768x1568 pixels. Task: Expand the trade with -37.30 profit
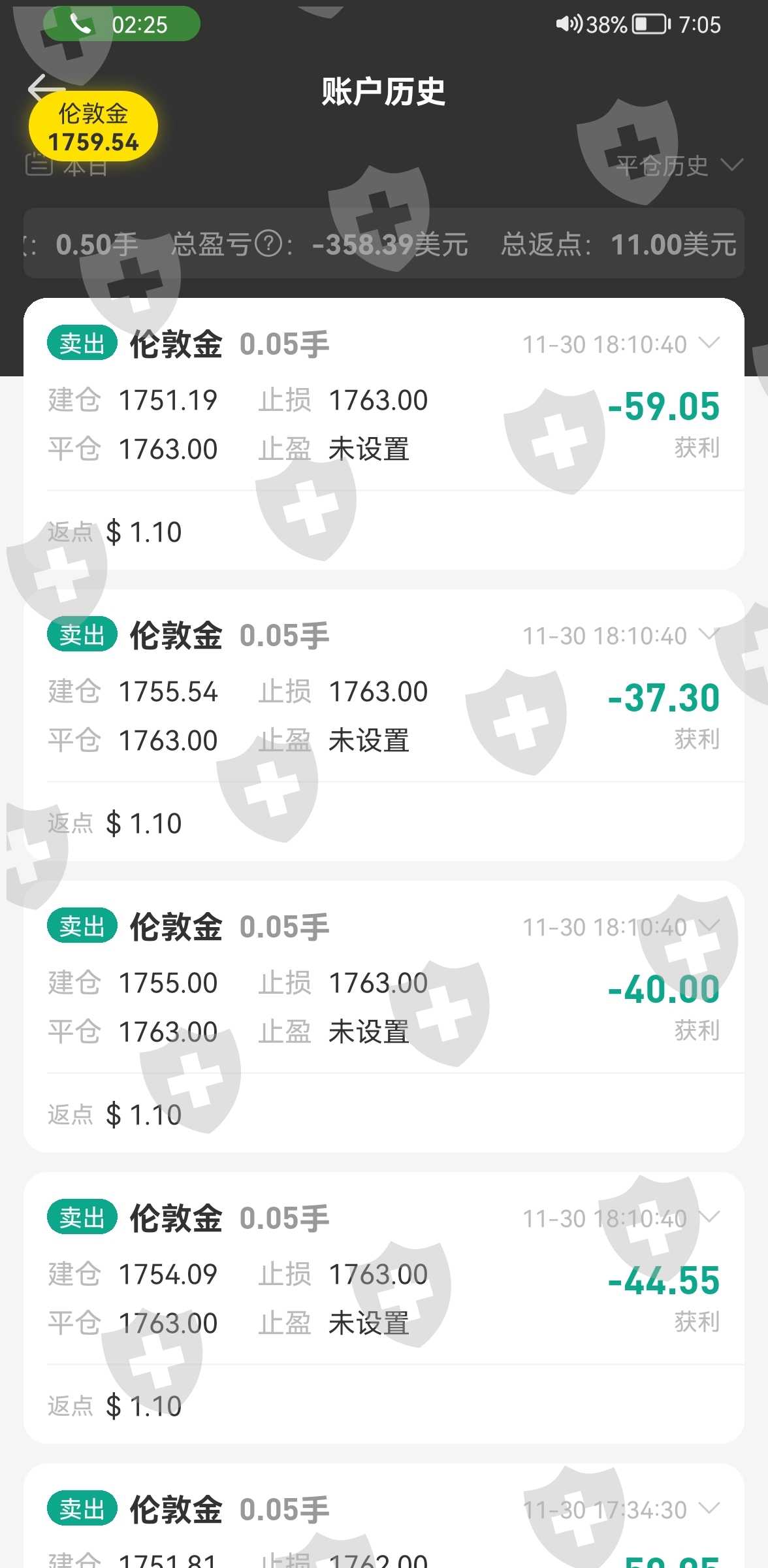(x=709, y=634)
